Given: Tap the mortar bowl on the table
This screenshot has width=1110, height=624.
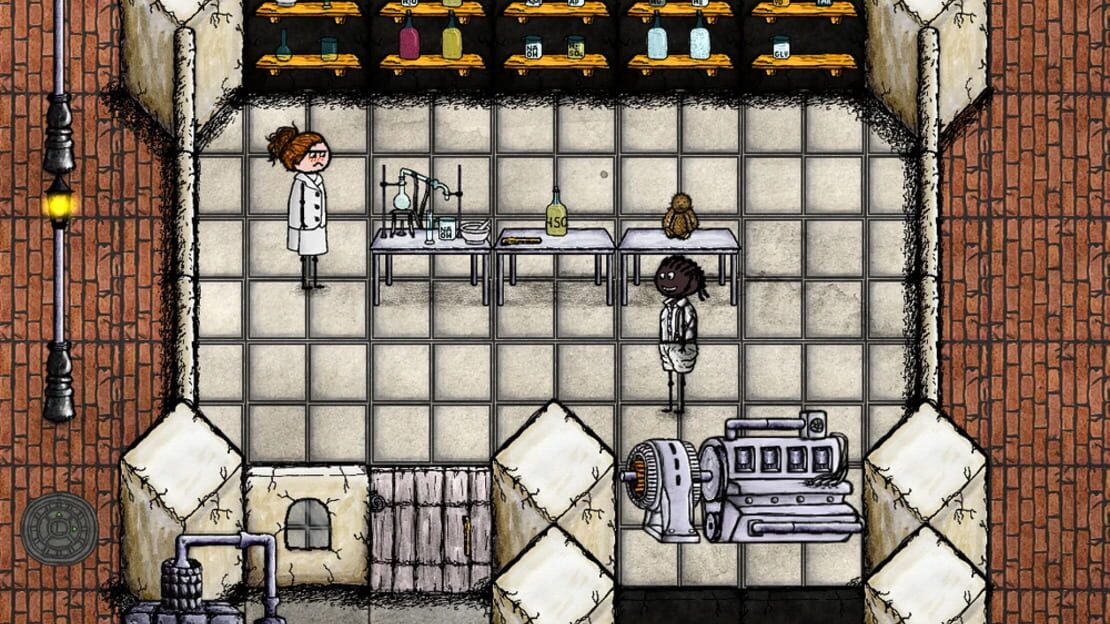Looking at the screenshot, I should tap(475, 232).
